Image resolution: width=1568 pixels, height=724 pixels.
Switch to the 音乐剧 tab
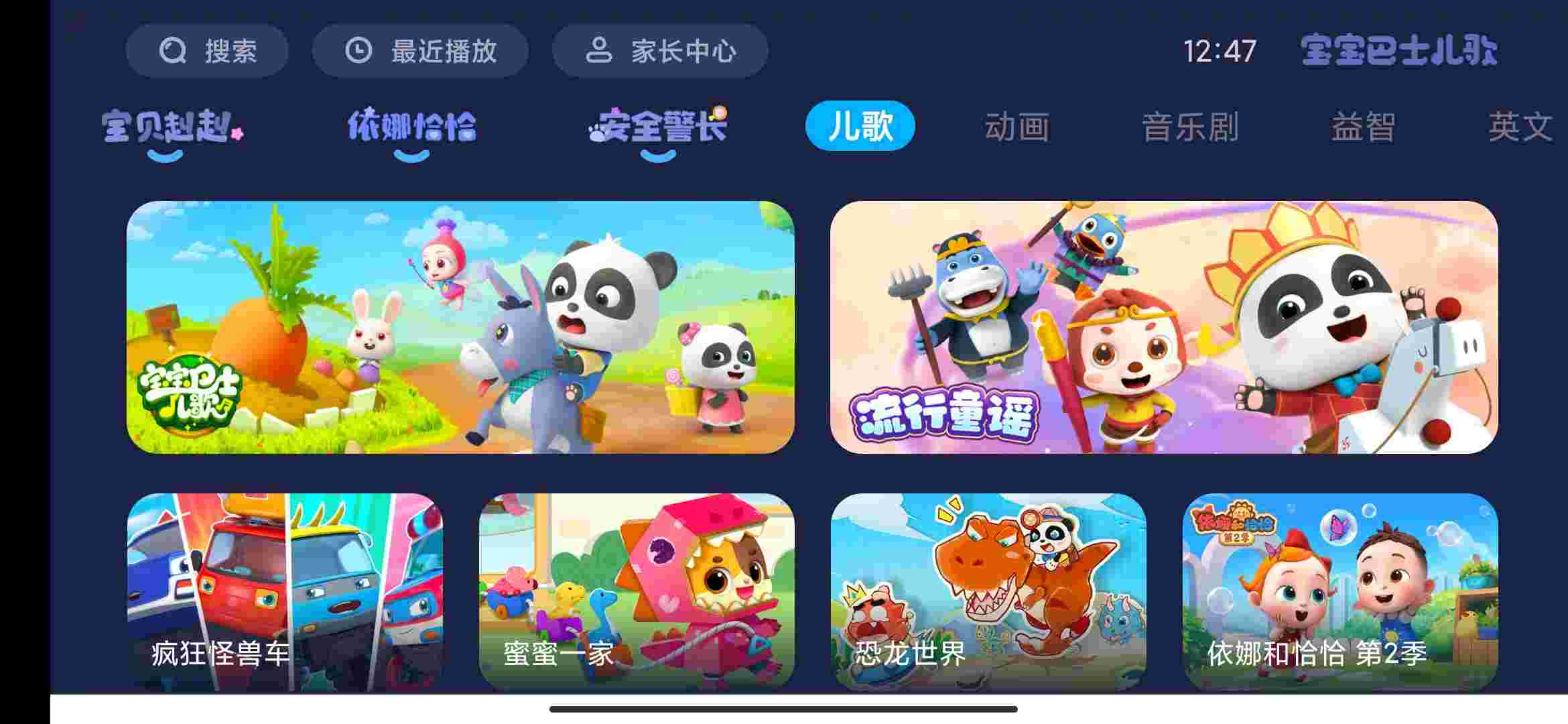1190,127
